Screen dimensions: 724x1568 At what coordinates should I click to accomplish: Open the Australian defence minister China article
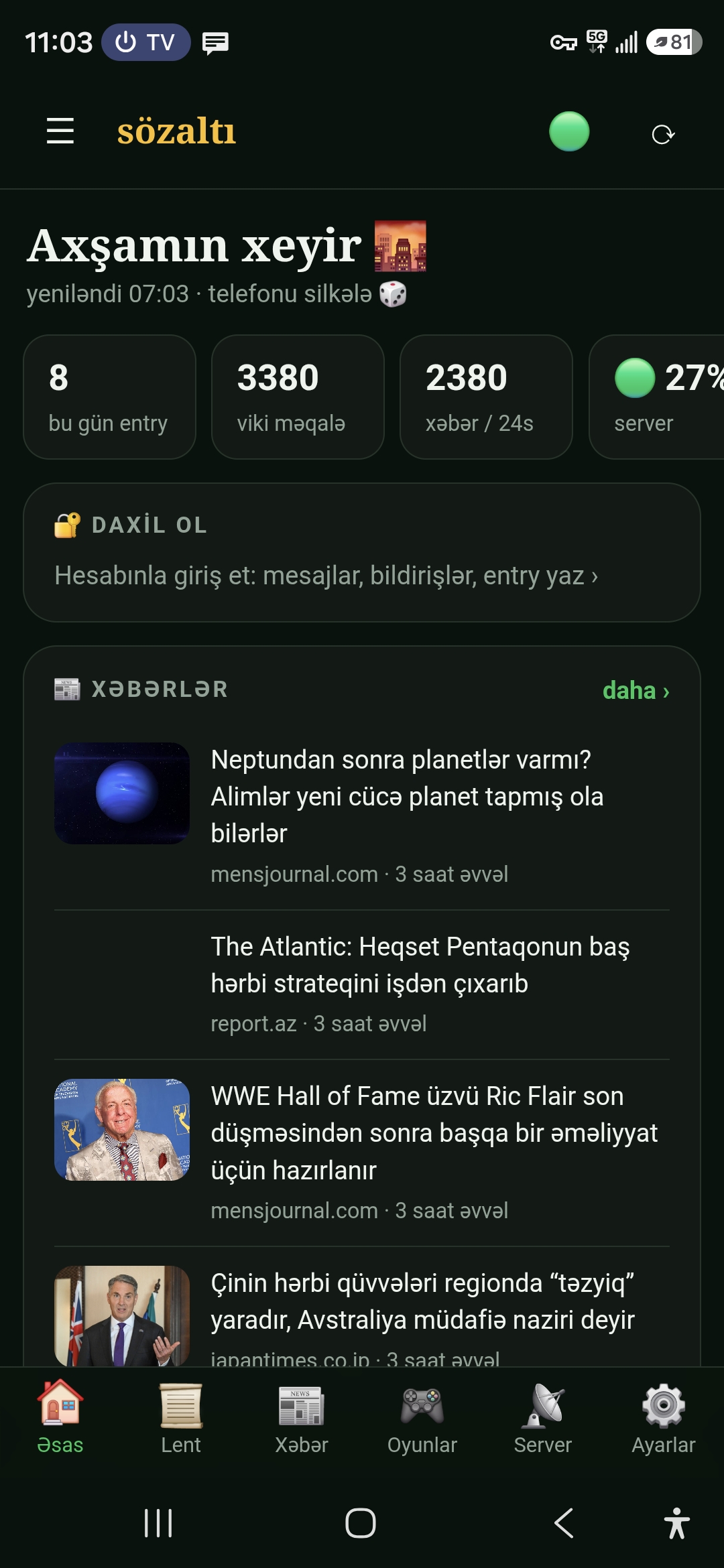362,1315
